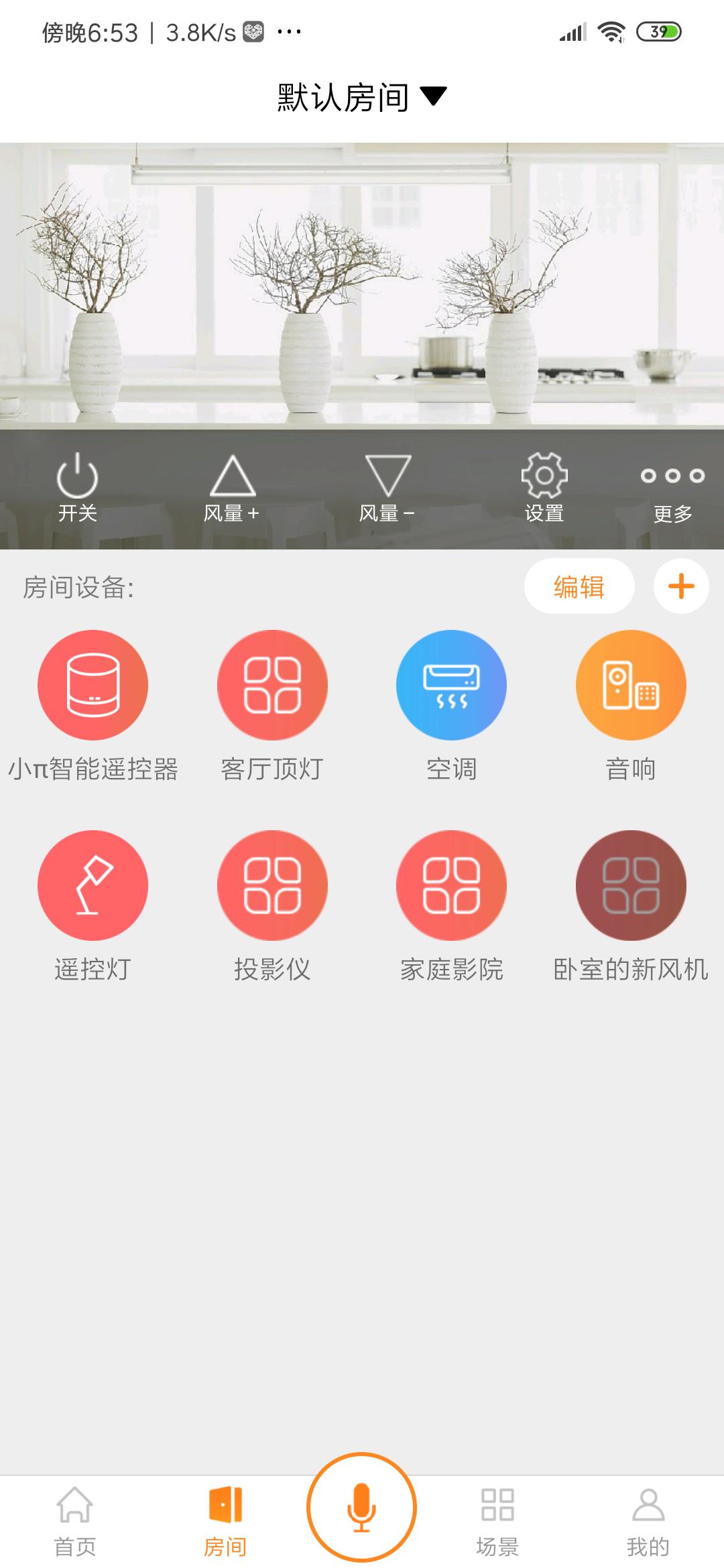Open the 客厅顶灯 device controls
The image size is (724, 1568).
(271, 685)
